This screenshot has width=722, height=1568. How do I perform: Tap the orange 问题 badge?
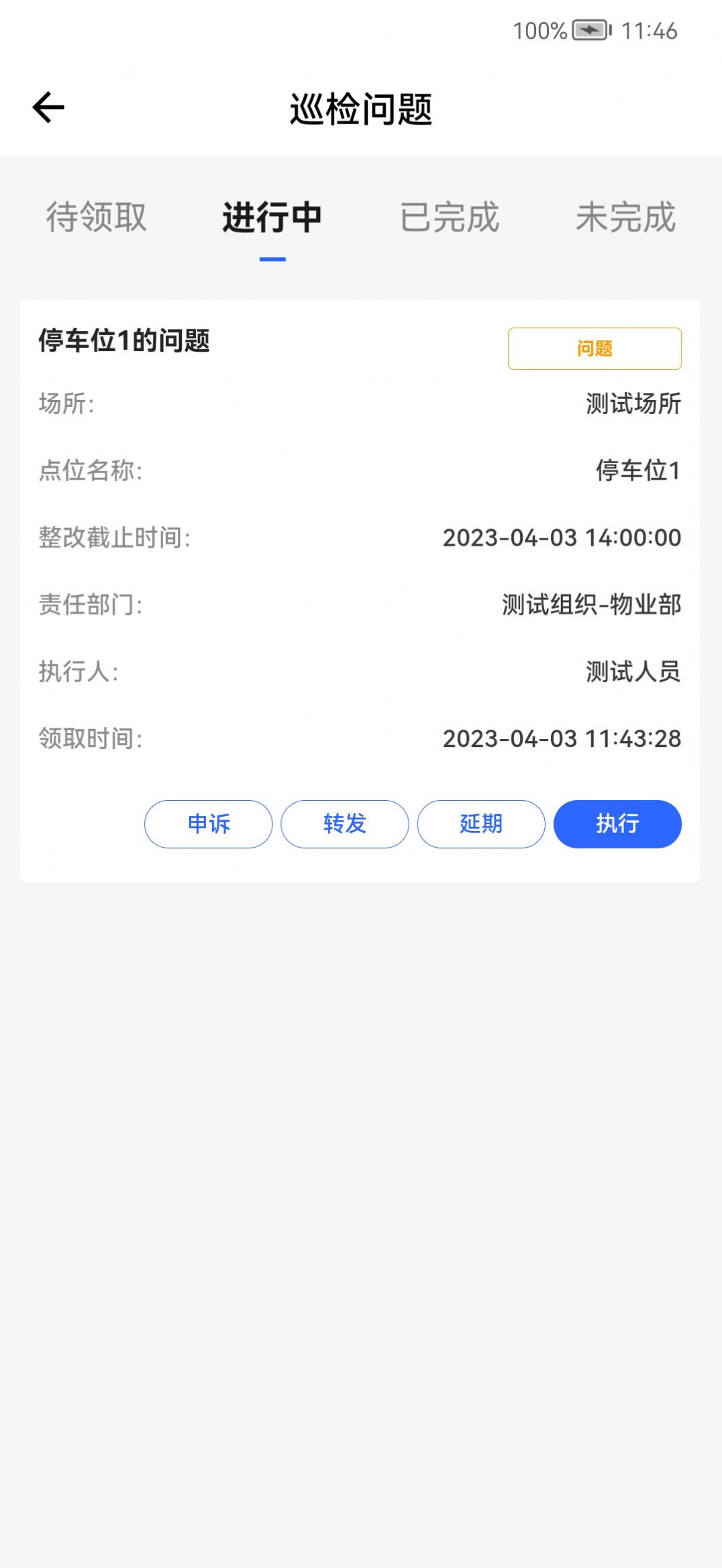[x=593, y=349]
